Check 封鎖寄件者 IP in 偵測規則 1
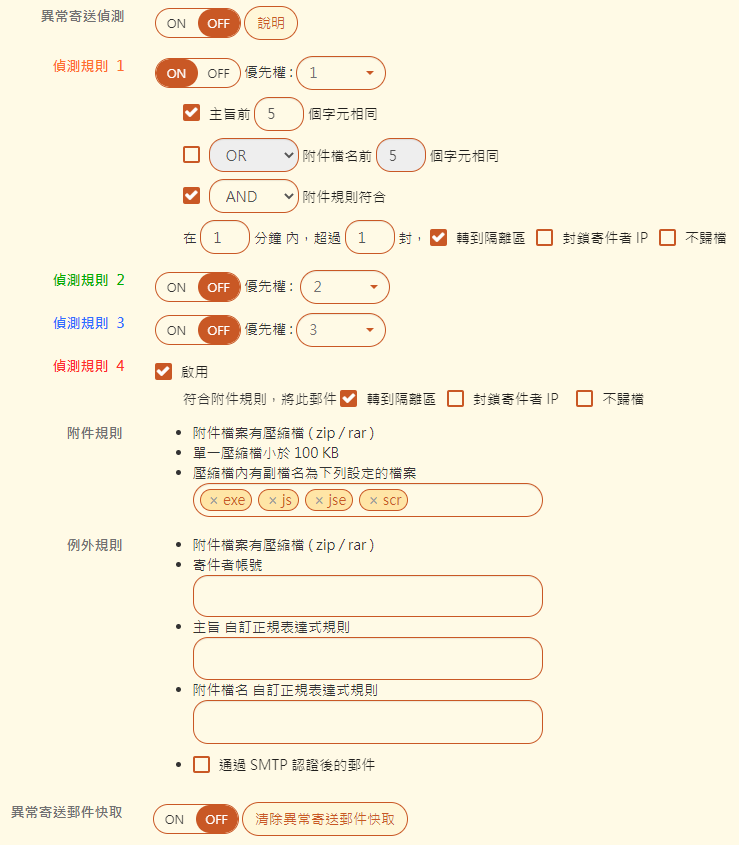Viewport: 739px width, 845px height. click(x=544, y=238)
